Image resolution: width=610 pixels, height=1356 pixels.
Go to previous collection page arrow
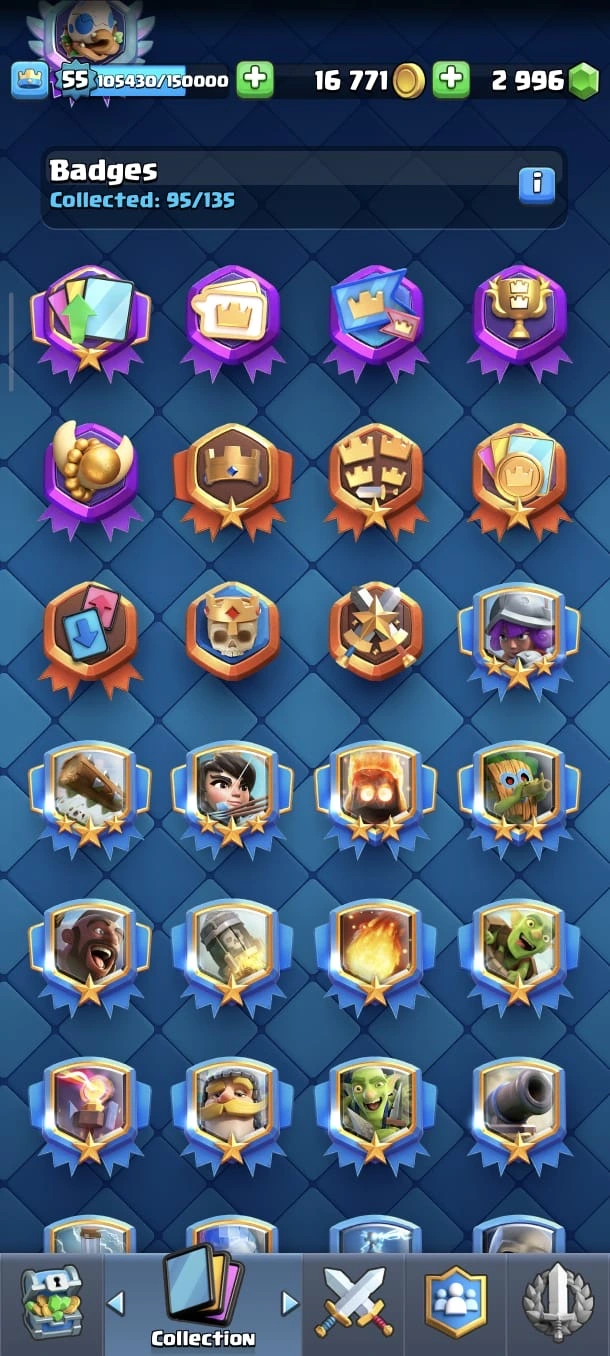[x=116, y=1302]
